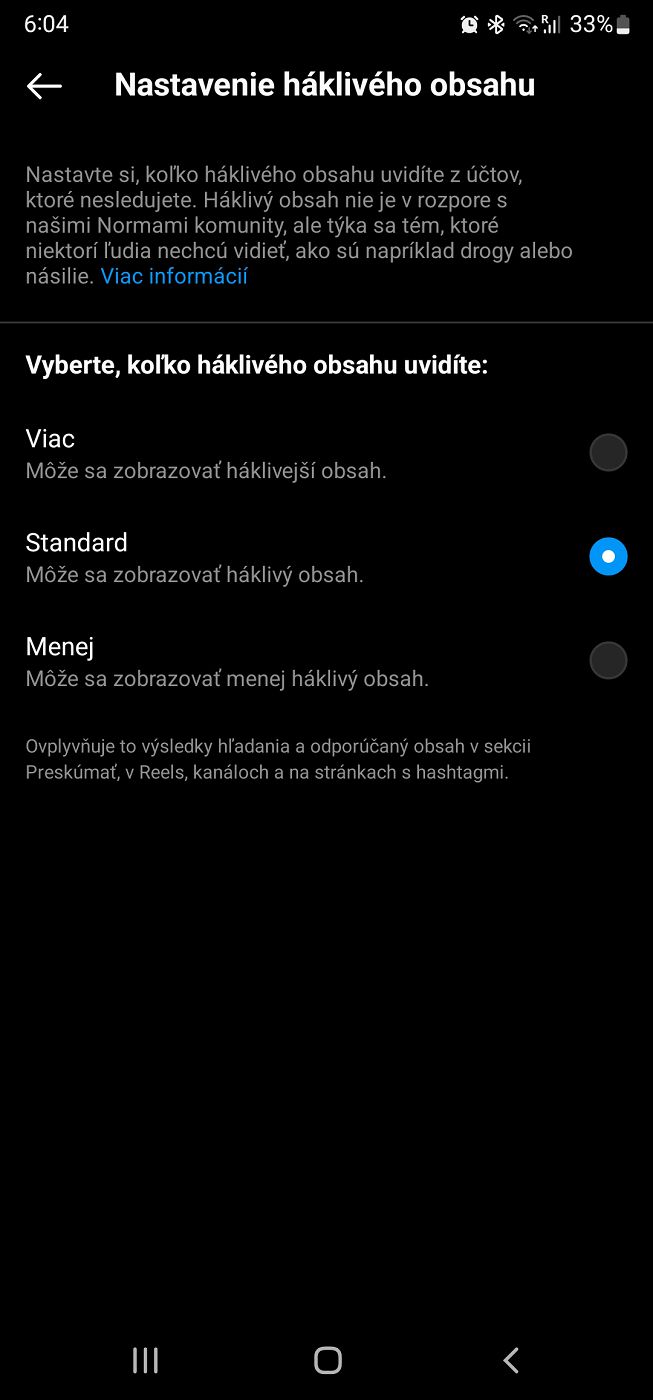This screenshot has height=1400, width=653.
Task: Select the Menej option
Action: point(607,661)
